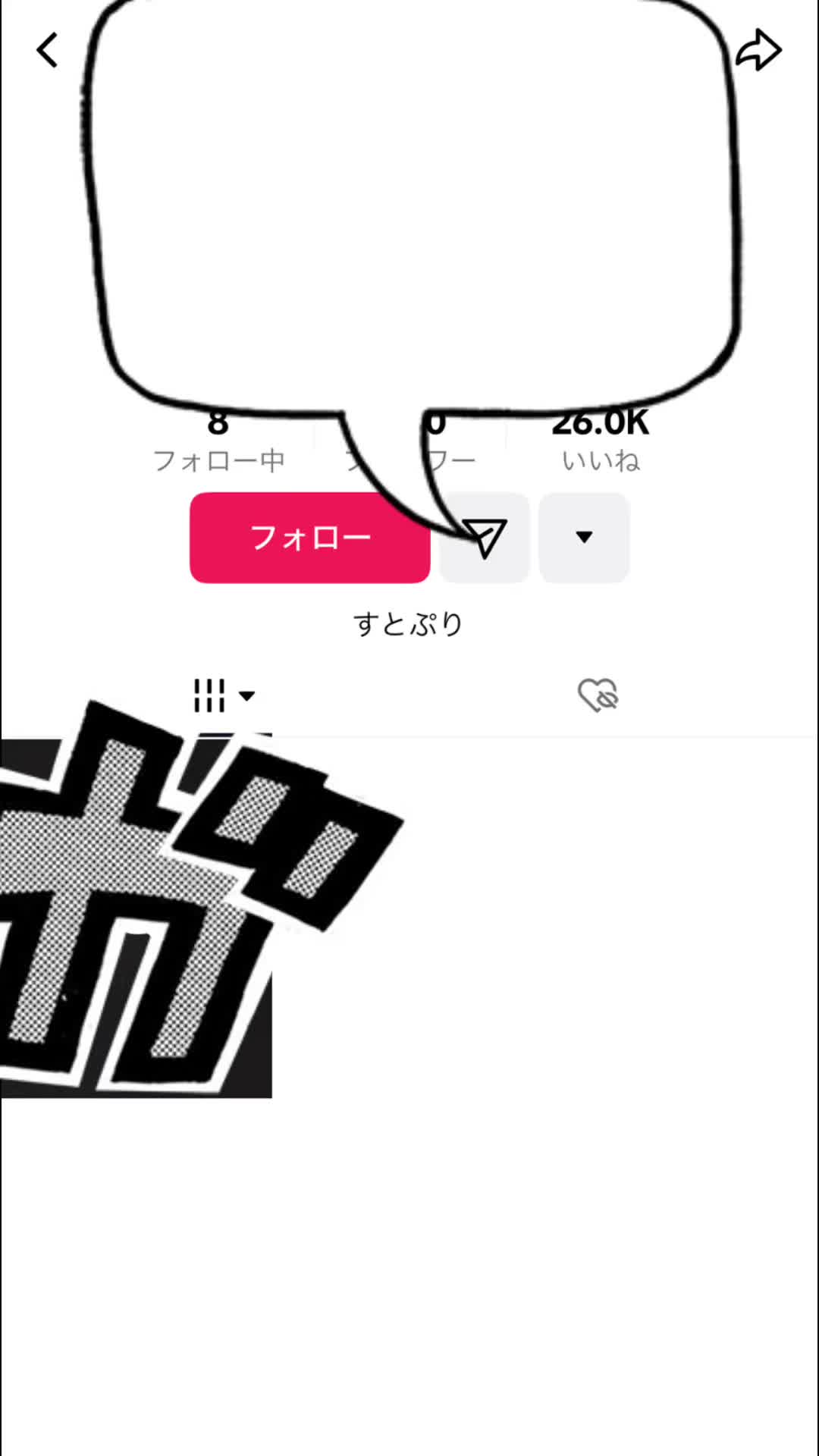Share this profile

click(758, 50)
